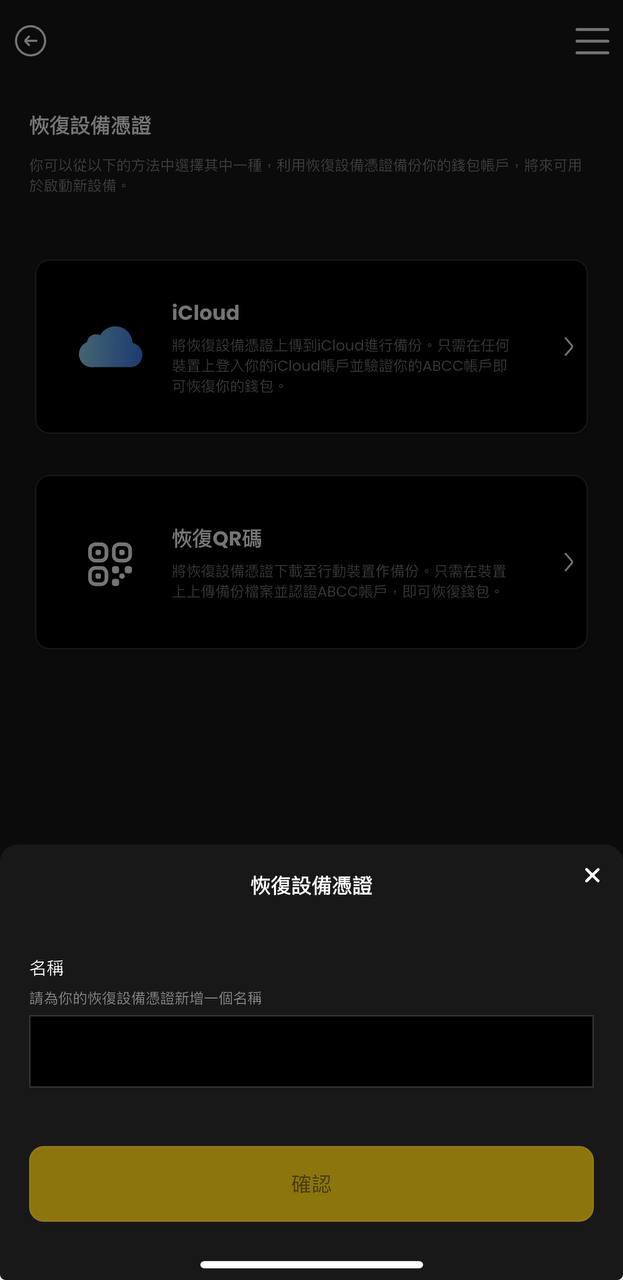Select the 恢復QR碼 backup option
The image size is (623, 1280).
(x=311, y=562)
